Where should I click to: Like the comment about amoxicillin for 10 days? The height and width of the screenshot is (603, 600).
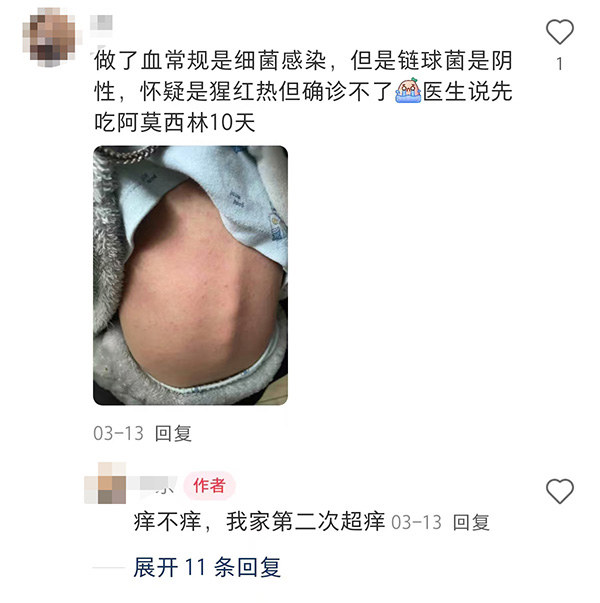click(x=560, y=32)
